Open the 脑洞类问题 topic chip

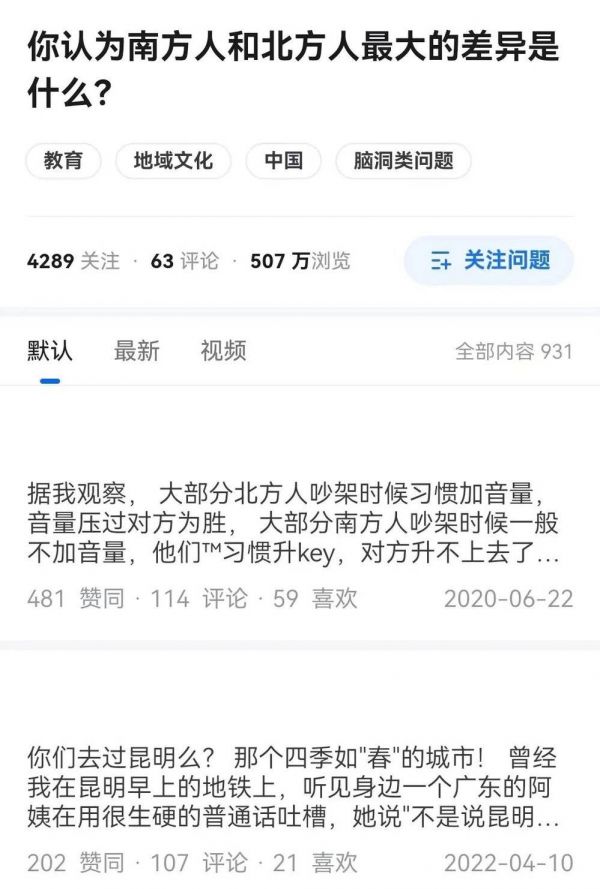403,160
